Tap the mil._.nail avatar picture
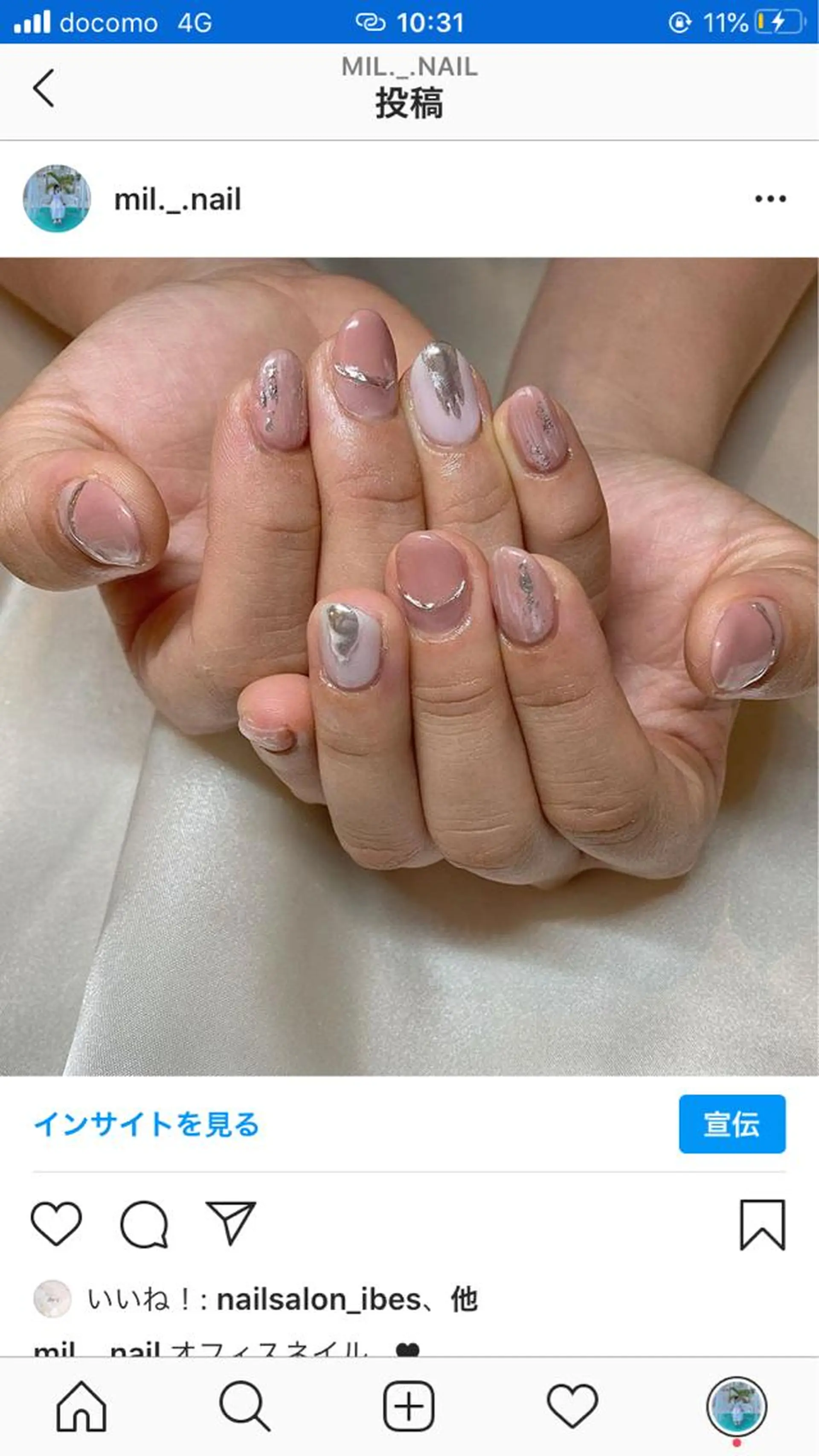This screenshot has height=1456, width=819. [57, 199]
